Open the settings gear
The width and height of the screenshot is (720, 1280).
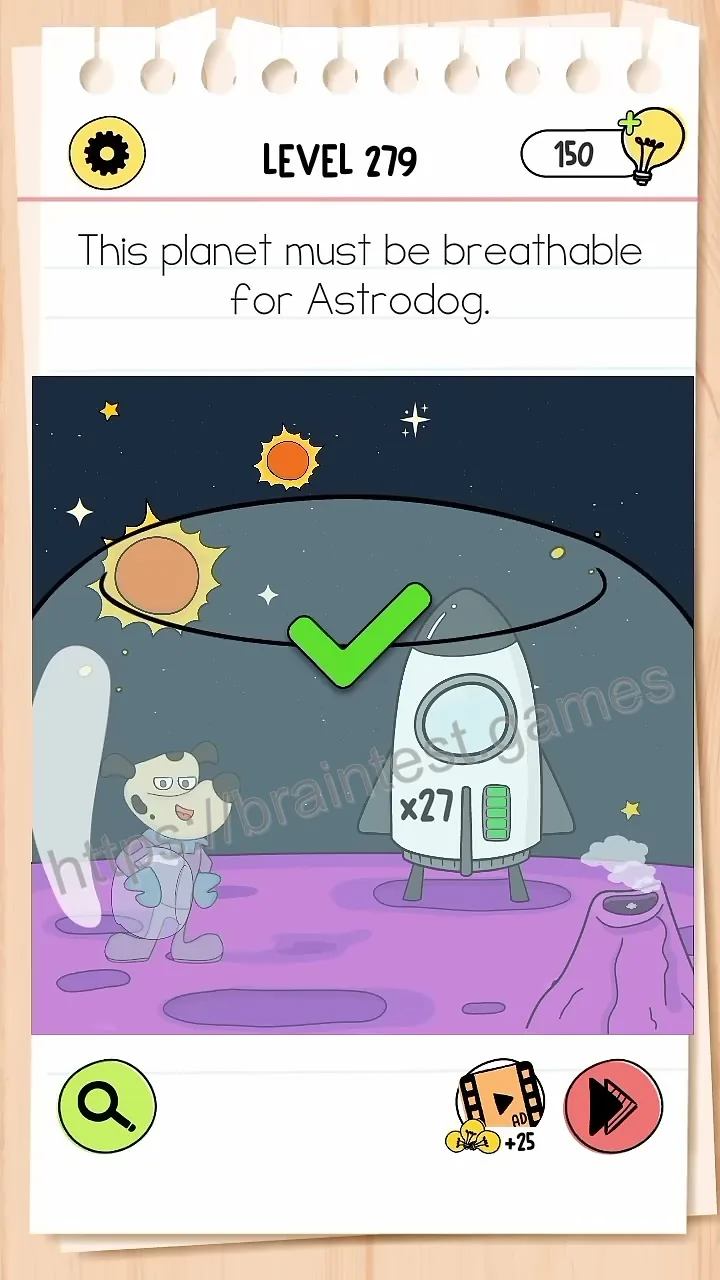click(x=107, y=154)
